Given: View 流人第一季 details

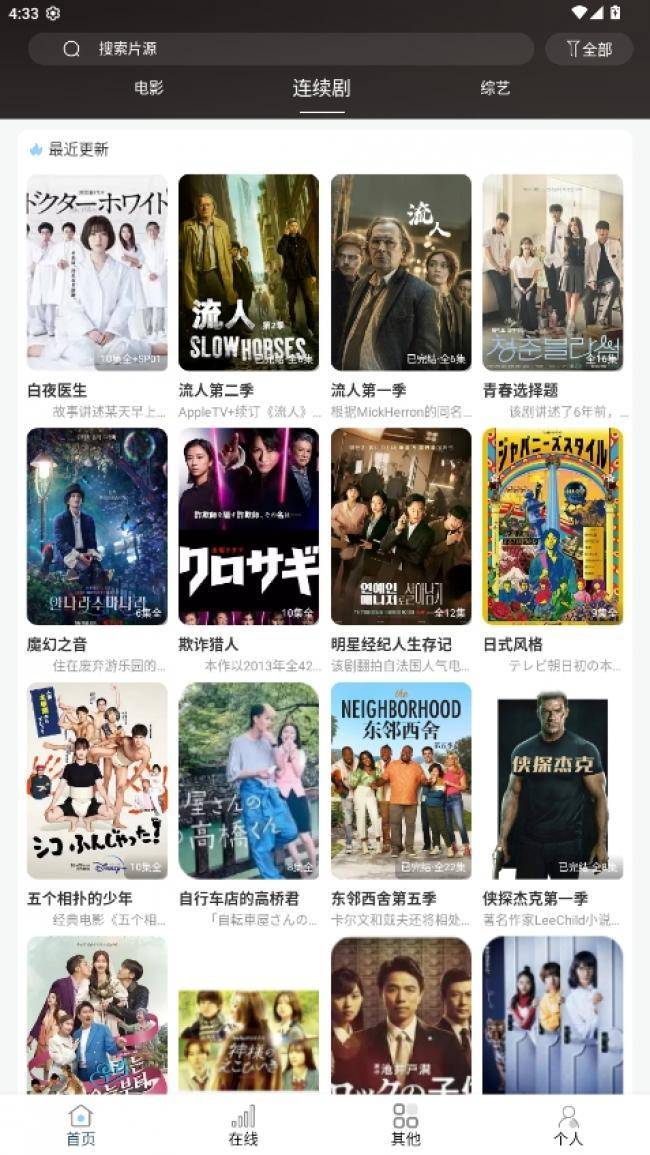Looking at the screenshot, I should point(401,273).
